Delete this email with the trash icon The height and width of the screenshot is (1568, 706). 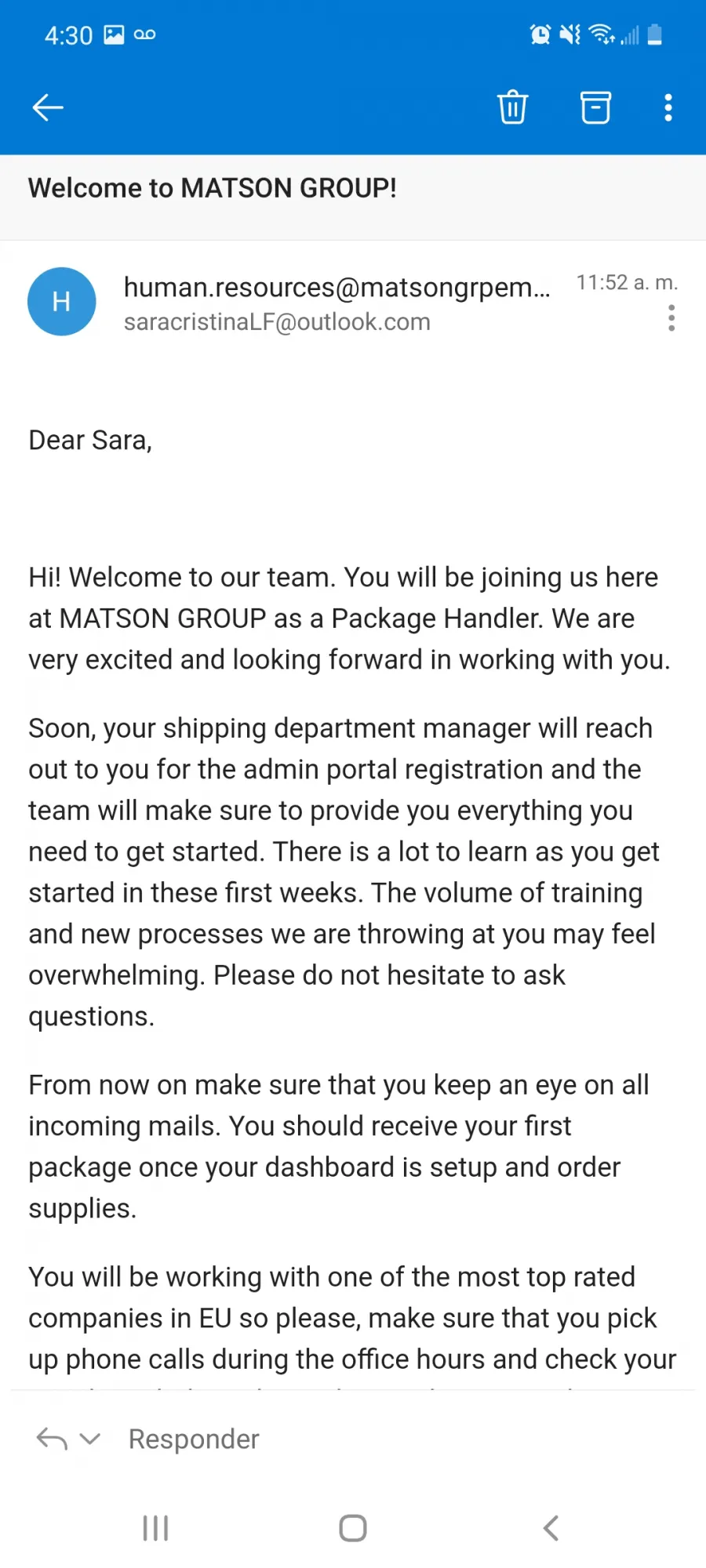[x=512, y=107]
